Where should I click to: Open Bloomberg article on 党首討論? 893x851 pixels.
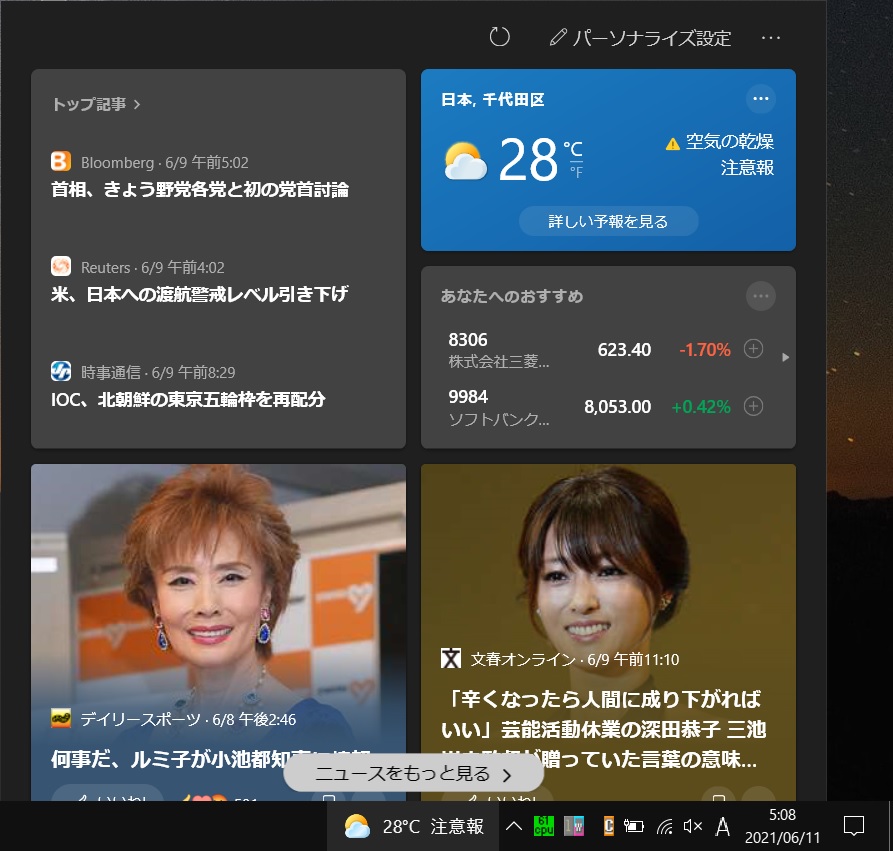pyautogui.click(x=200, y=189)
